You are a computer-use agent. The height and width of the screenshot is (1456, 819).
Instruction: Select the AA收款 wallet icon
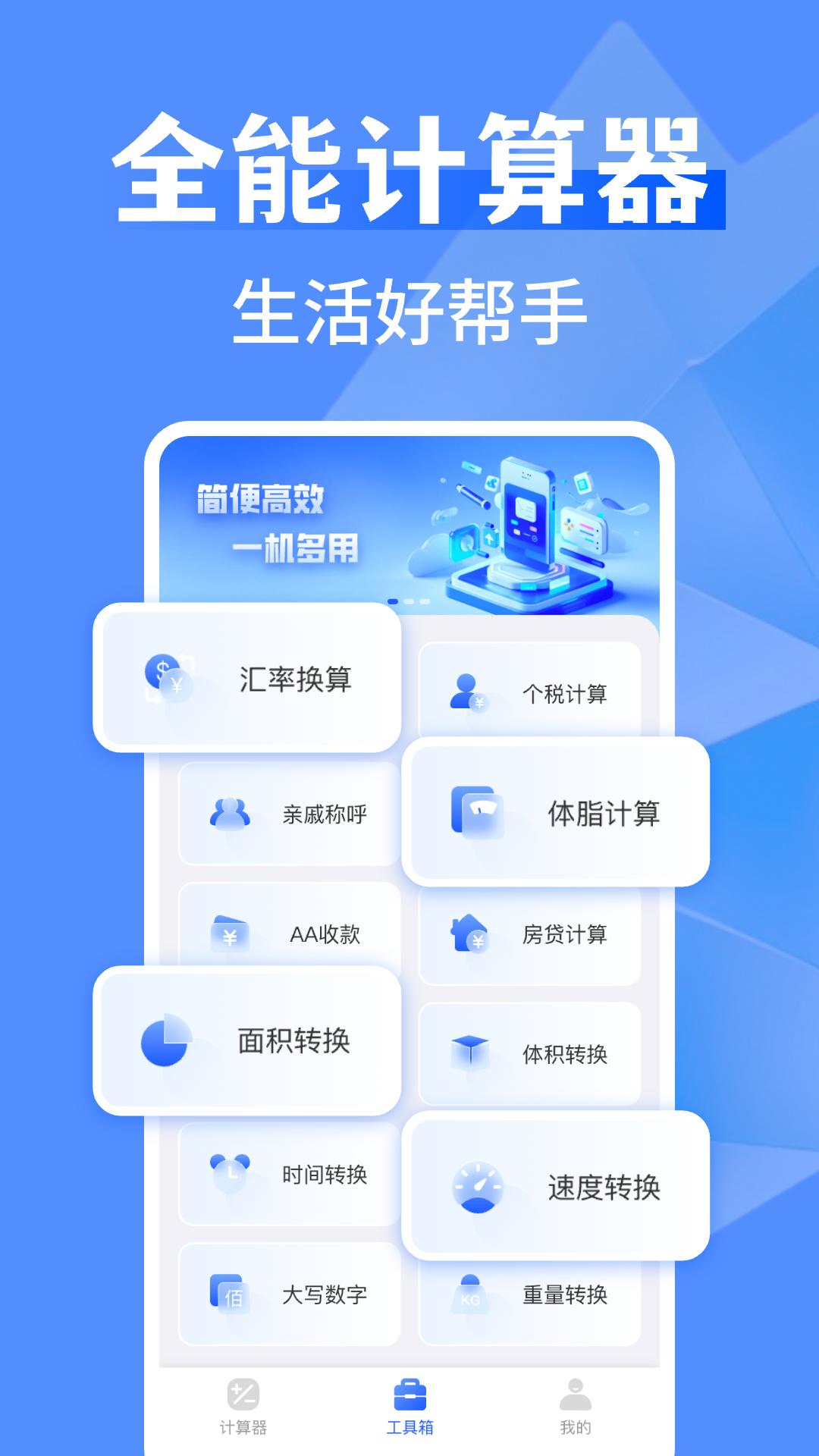point(231,934)
